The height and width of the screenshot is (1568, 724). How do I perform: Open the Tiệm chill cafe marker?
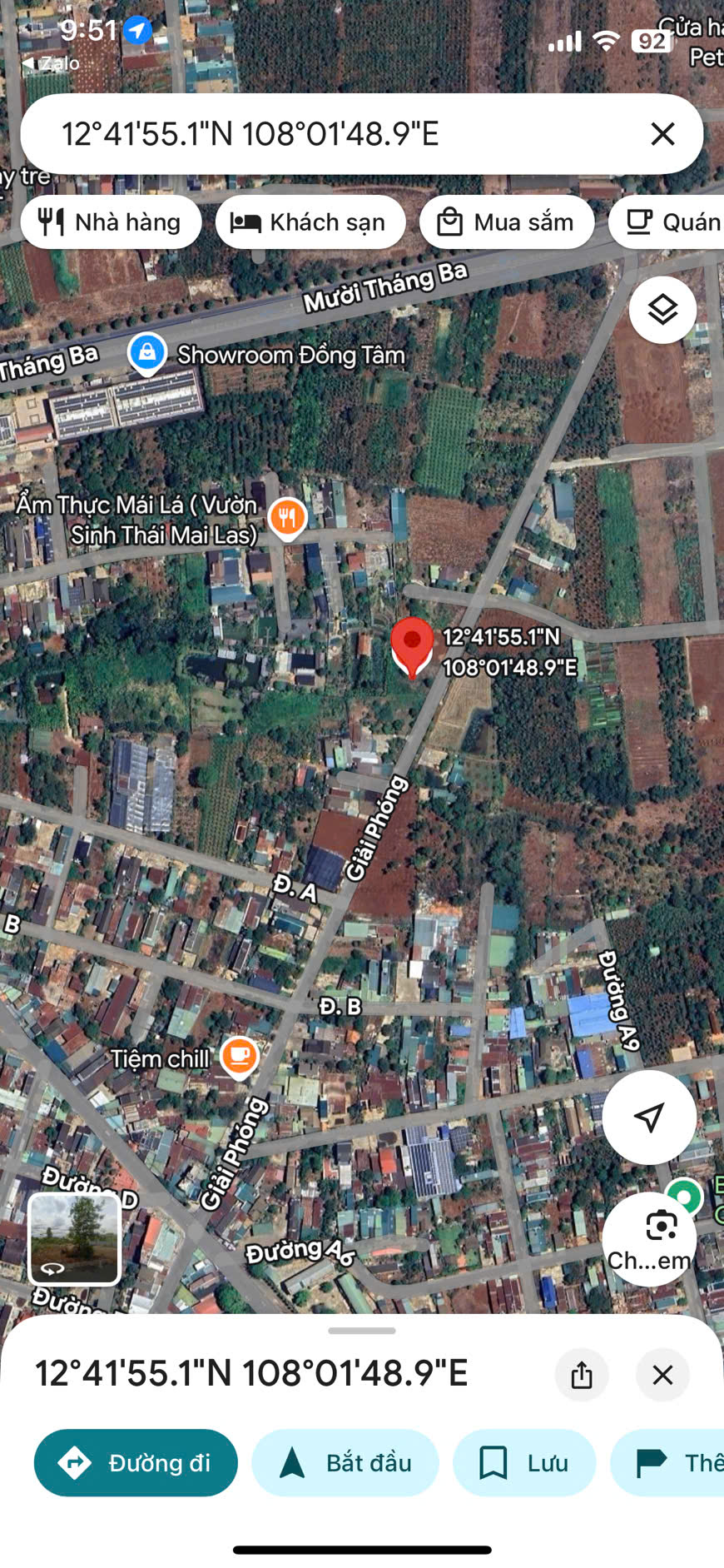[x=240, y=1058]
